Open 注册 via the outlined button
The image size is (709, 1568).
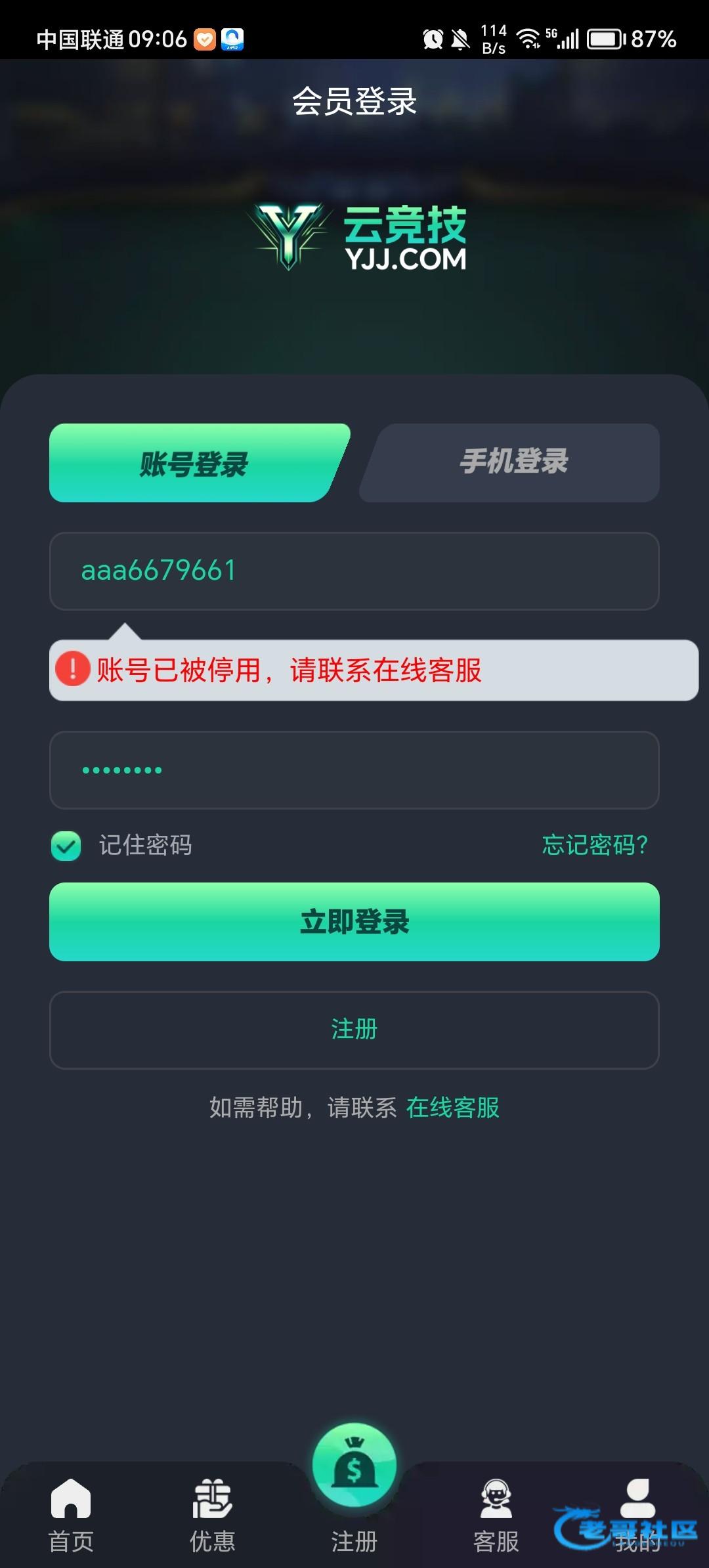354,1030
